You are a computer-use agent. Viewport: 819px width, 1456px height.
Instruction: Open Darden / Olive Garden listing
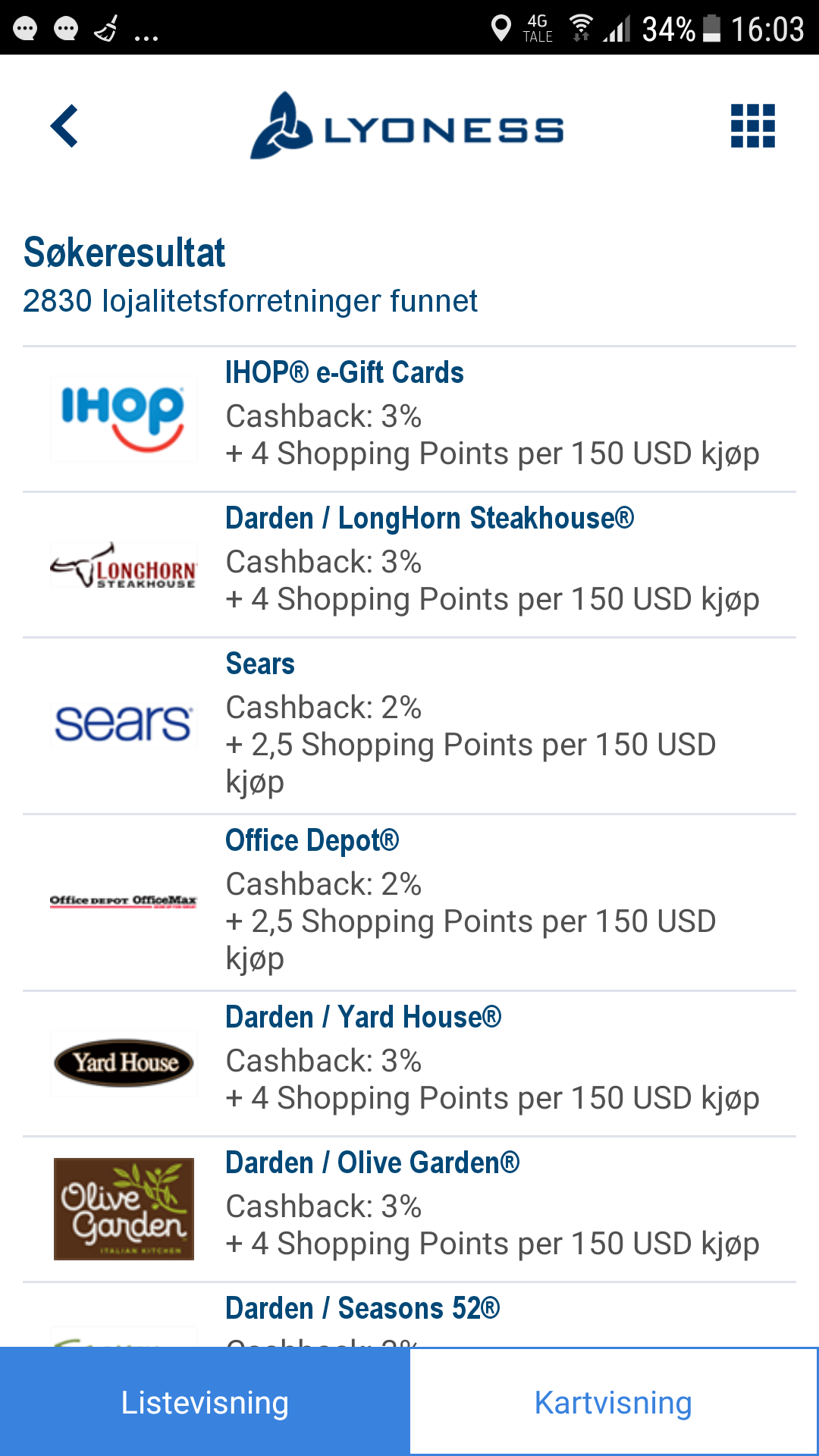coord(409,1210)
